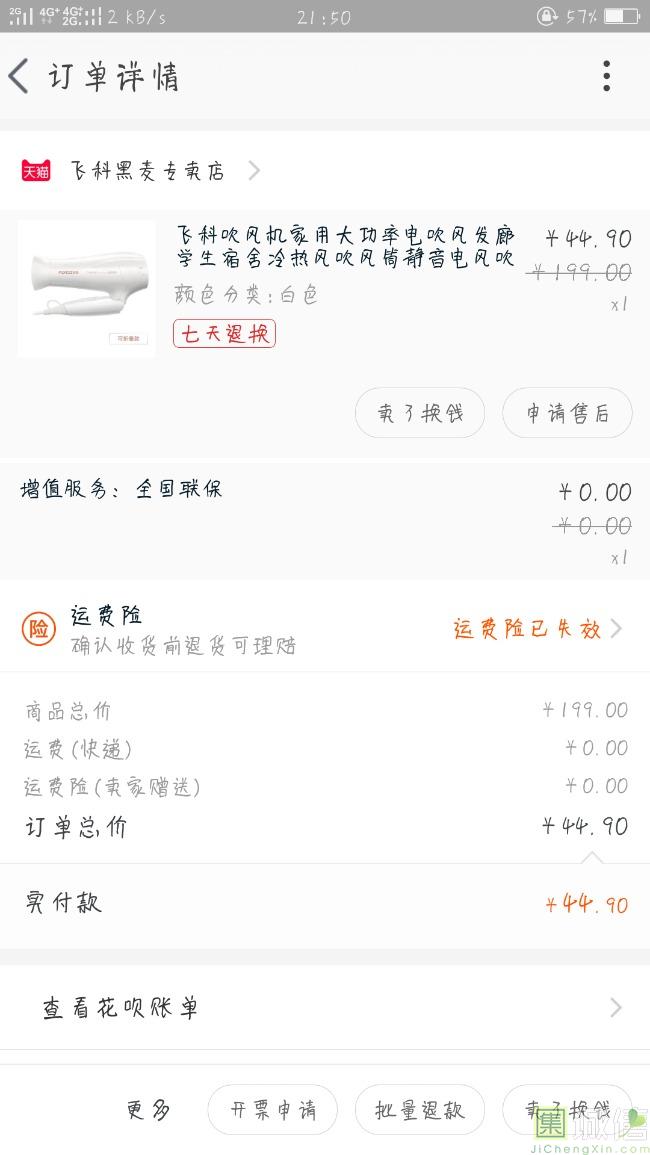Image resolution: width=650 pixels, height=1155 pixels.
Task: Tap 申请售后 for after-sales service
Action: (x=567, y=413)
